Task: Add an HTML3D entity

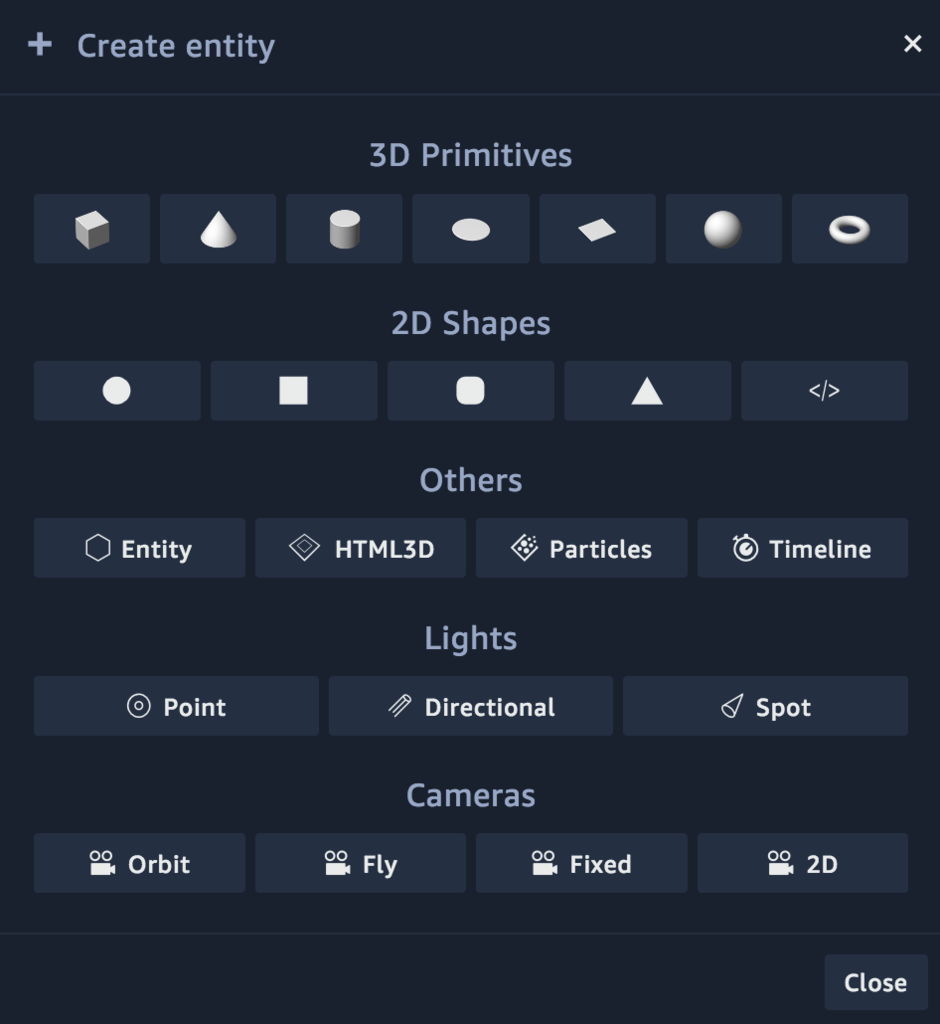Action: point(360,548)
